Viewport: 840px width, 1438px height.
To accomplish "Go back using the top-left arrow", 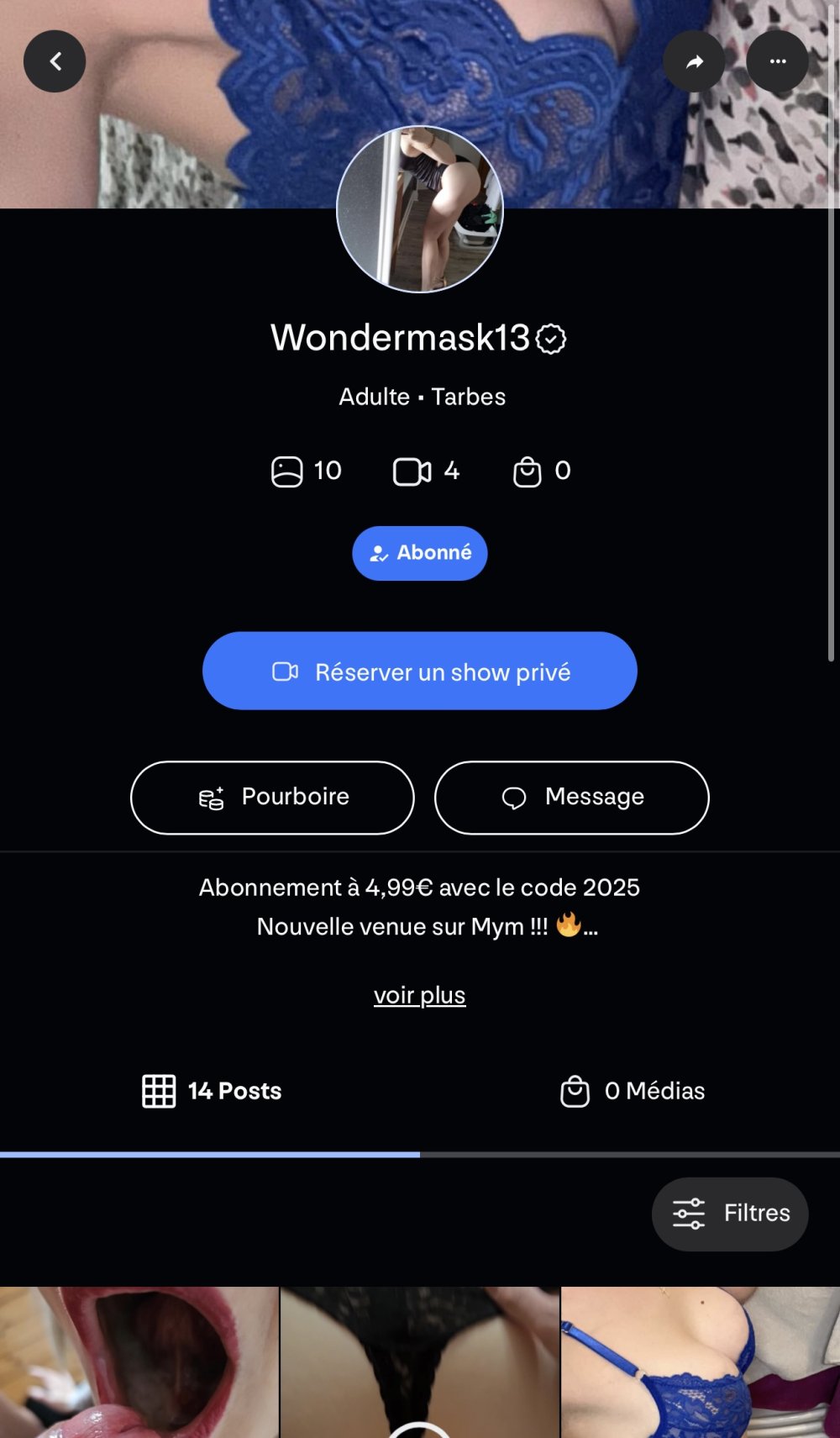I will 55,61.
